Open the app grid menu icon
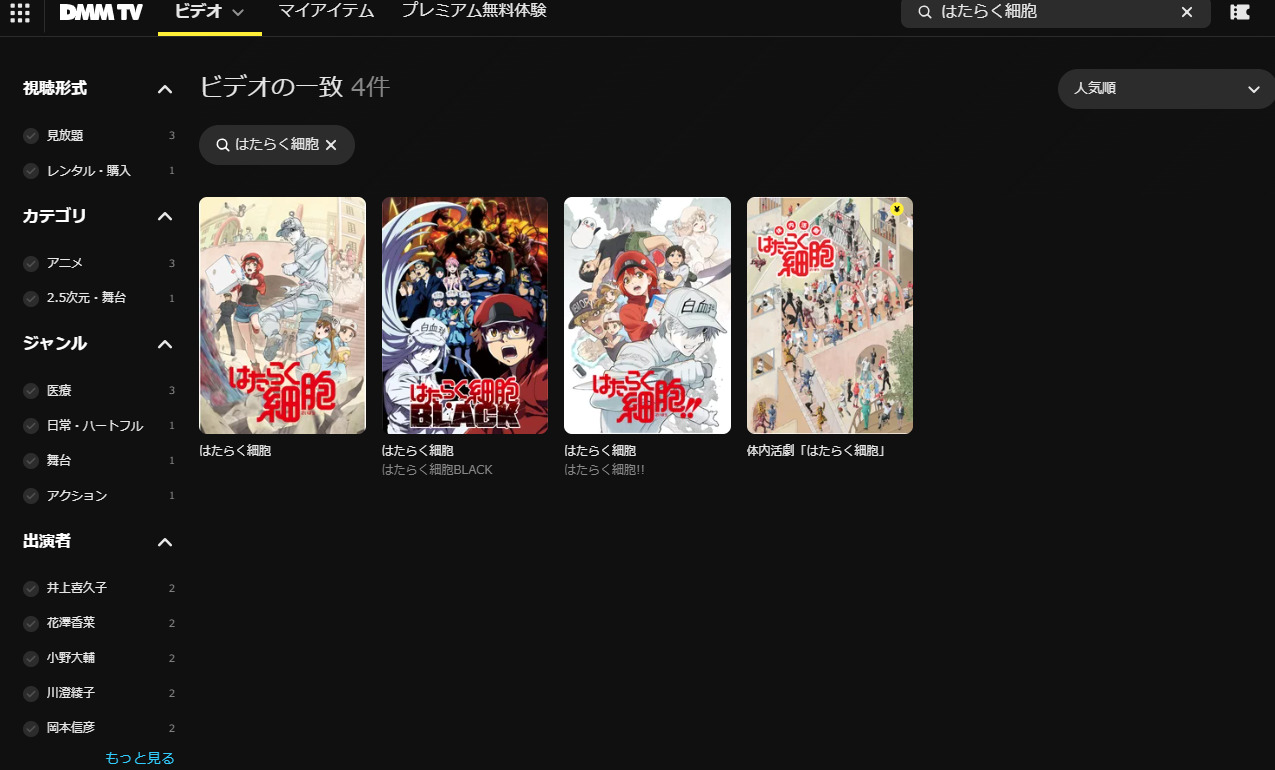 19,13
